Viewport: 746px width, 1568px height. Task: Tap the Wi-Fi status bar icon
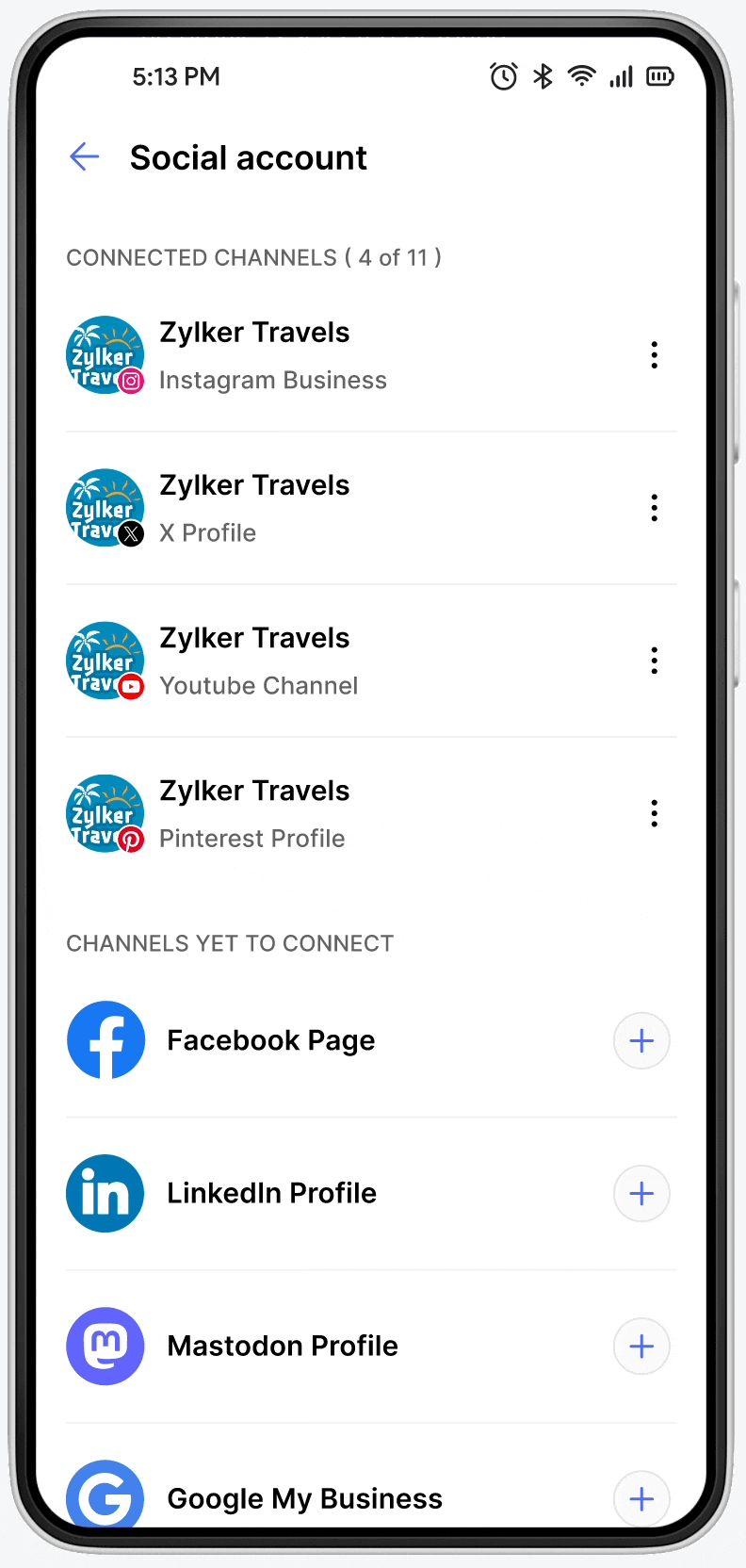click(581, 76)
